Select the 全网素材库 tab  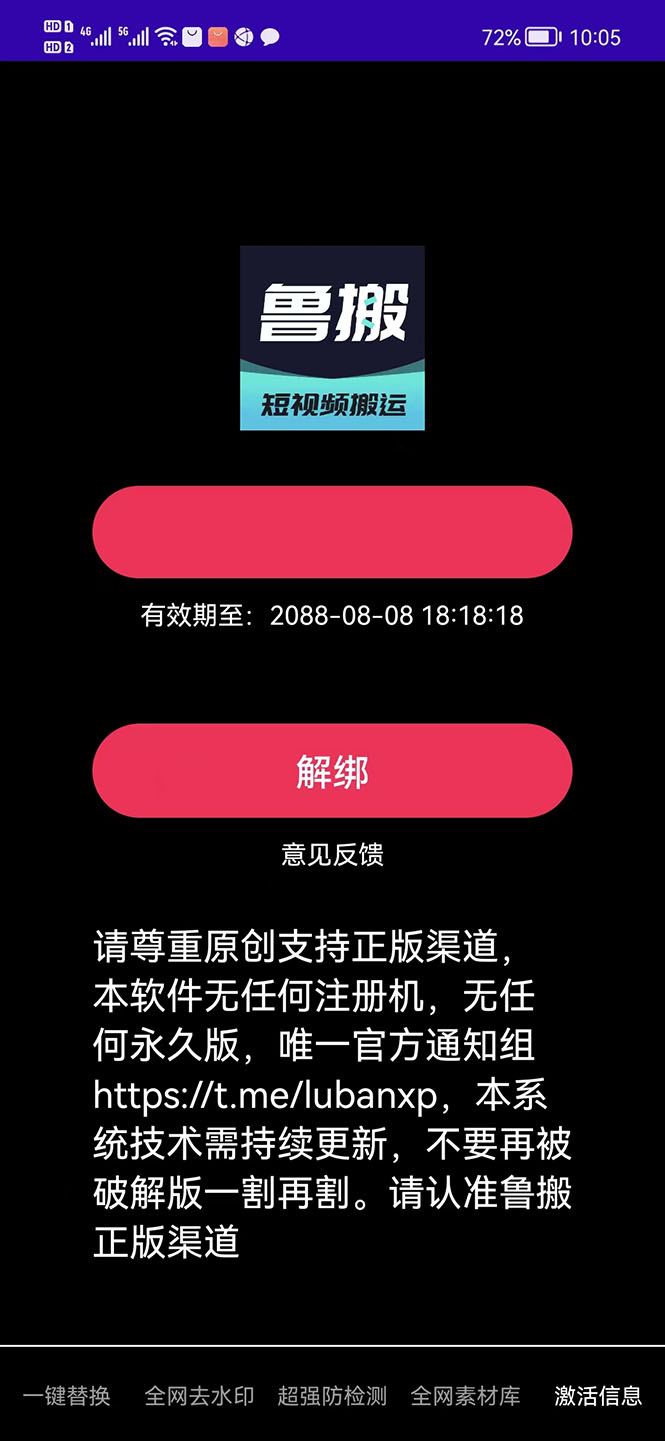(x=465, y=1395)
